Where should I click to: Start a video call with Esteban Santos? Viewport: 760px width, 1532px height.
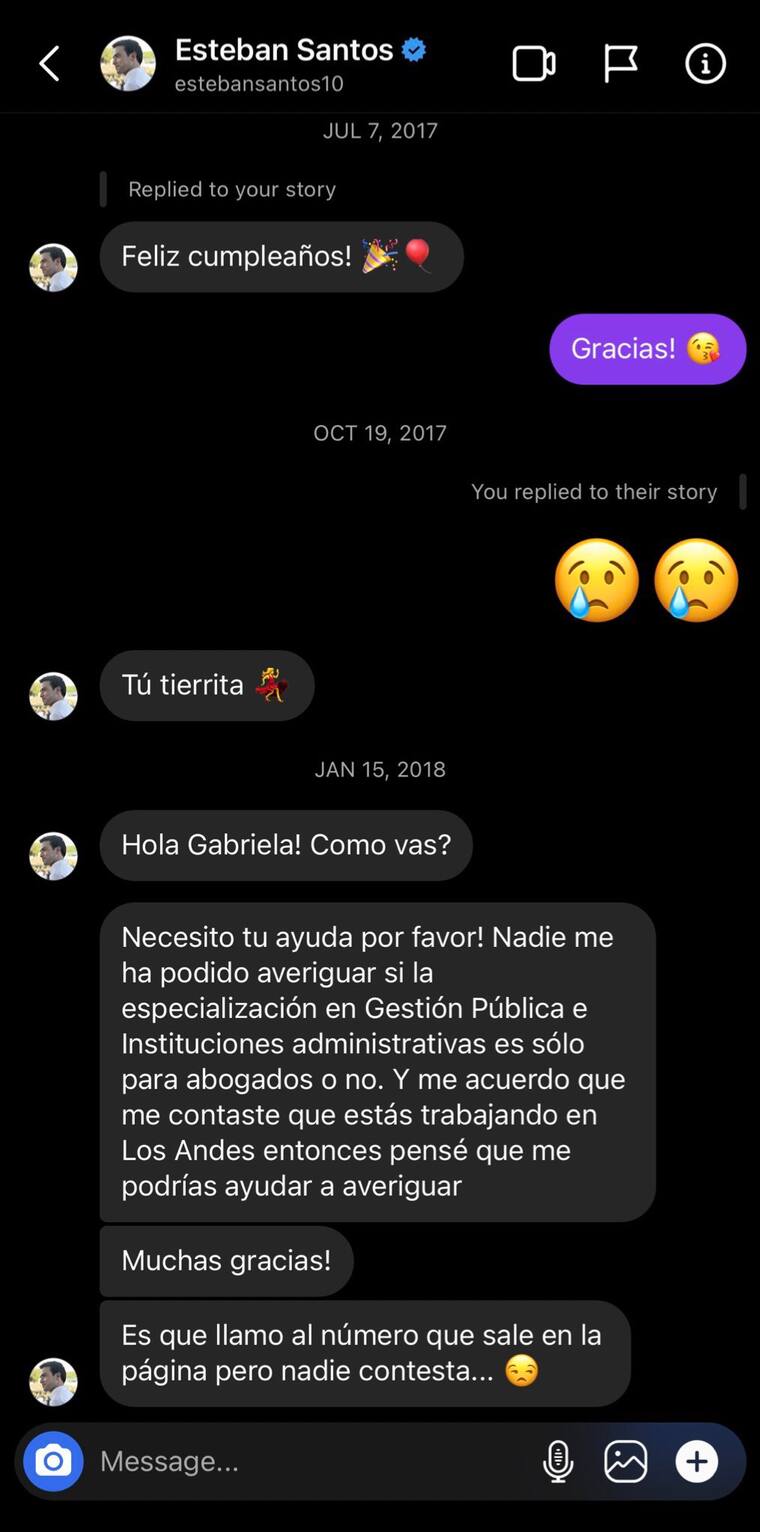point(534,64)
